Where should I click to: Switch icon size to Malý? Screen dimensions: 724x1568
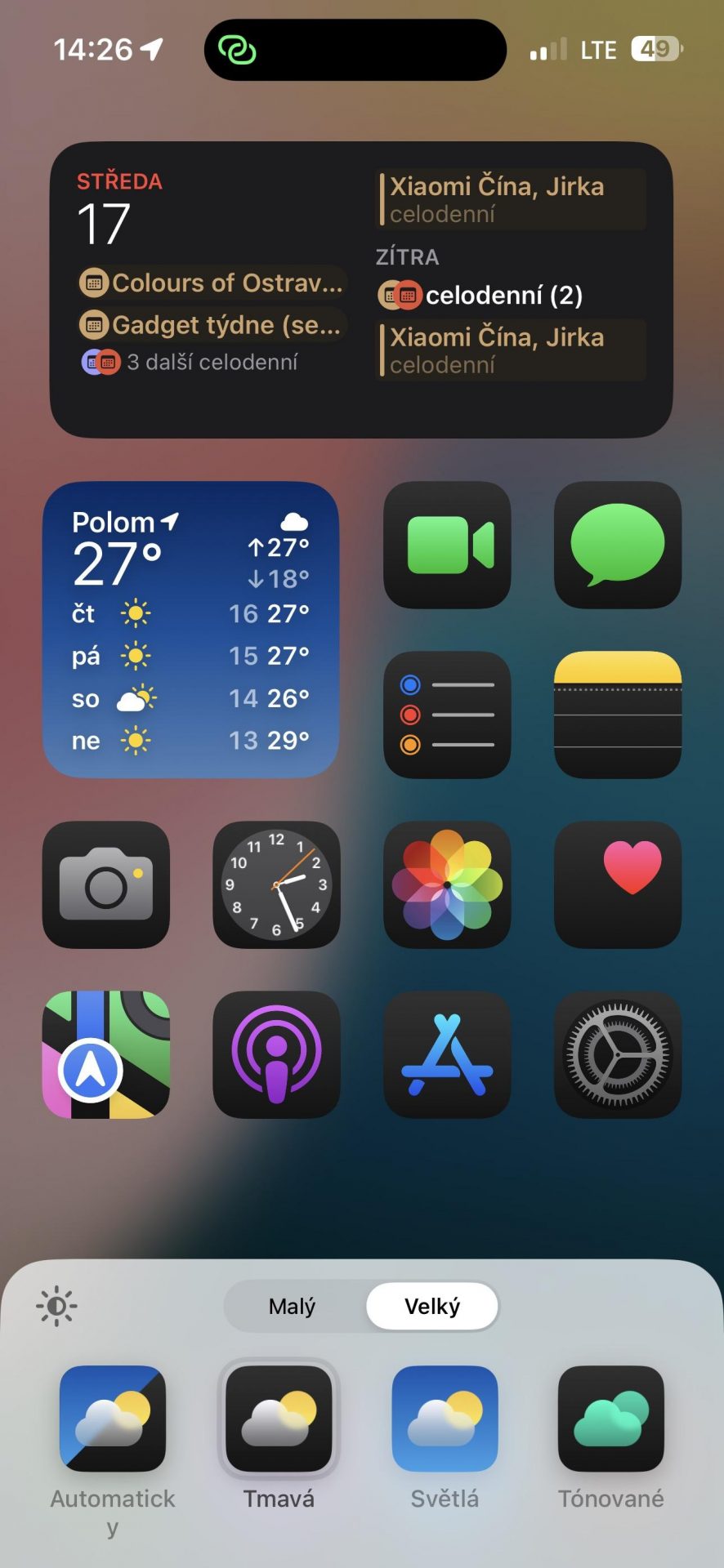pyautogui.click(x=292, y=1306)
